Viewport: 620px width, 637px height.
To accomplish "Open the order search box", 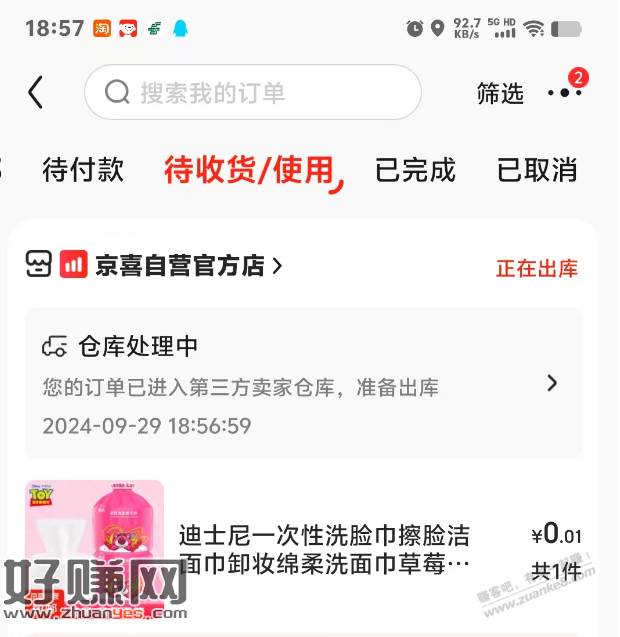I will coord(252,93).
